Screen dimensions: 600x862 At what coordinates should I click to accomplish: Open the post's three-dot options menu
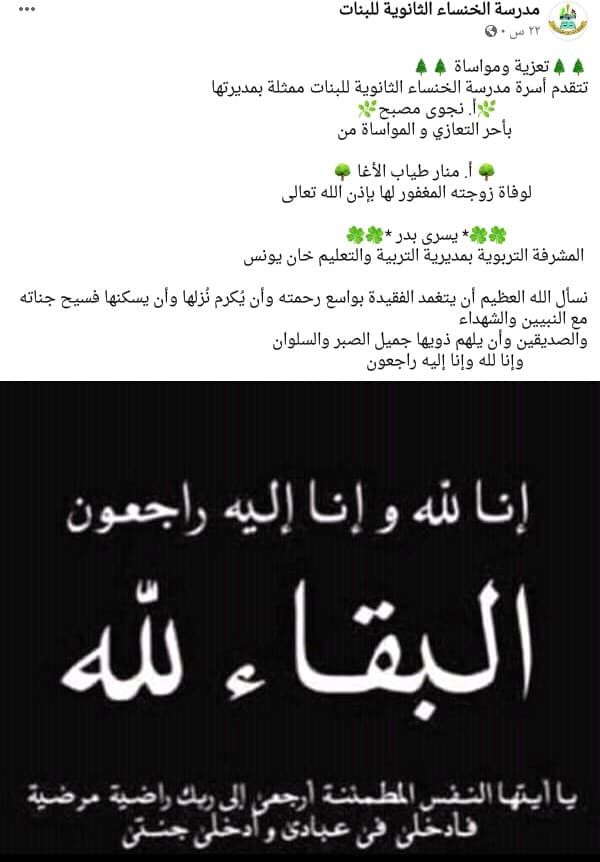[27, 11]
